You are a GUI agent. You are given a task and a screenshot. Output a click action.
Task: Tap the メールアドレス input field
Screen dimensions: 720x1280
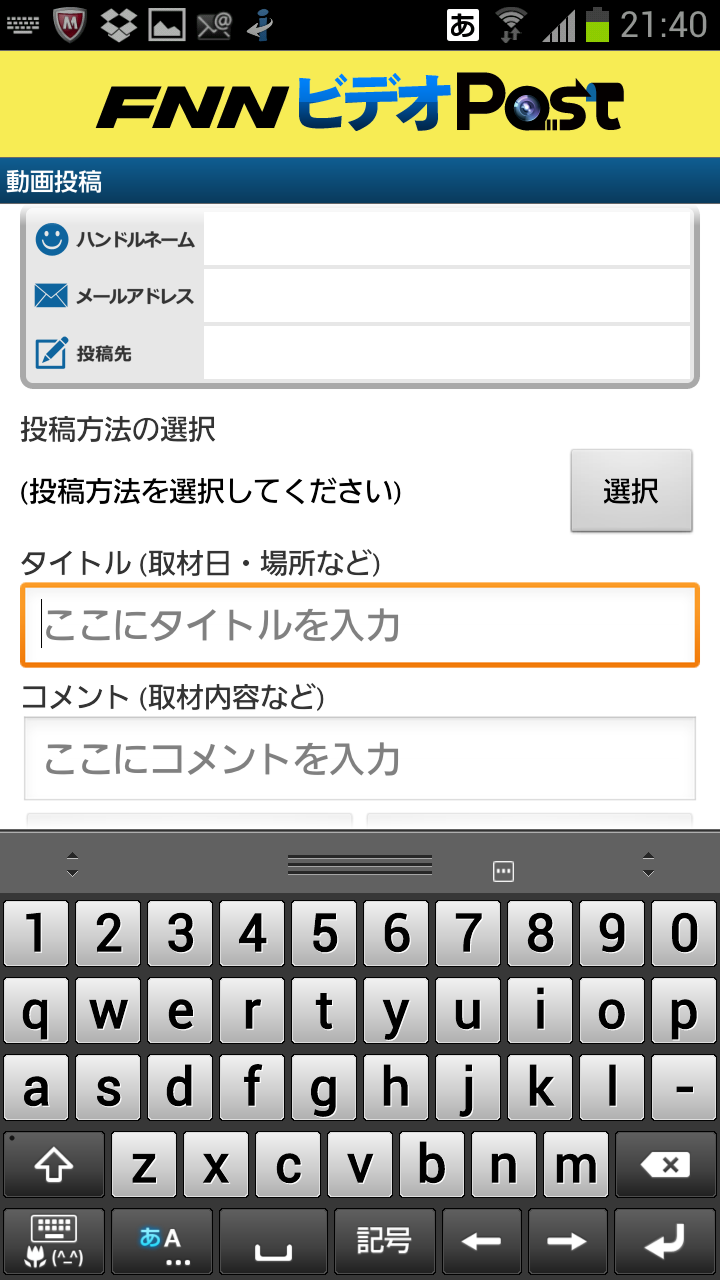[x=446, y=296]
